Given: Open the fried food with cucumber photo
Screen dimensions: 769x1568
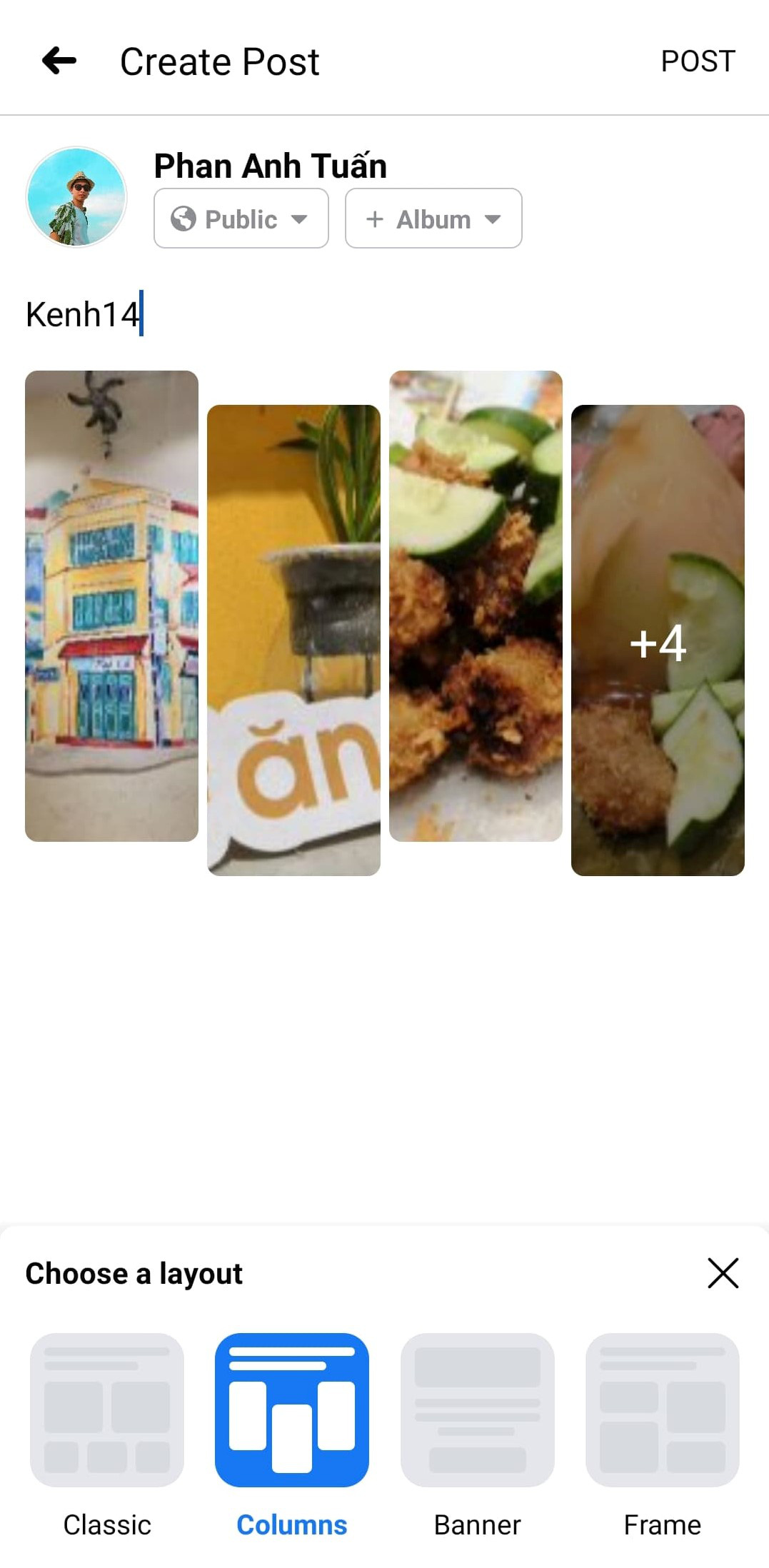Looking at the screenshot, I should (476, 605).
